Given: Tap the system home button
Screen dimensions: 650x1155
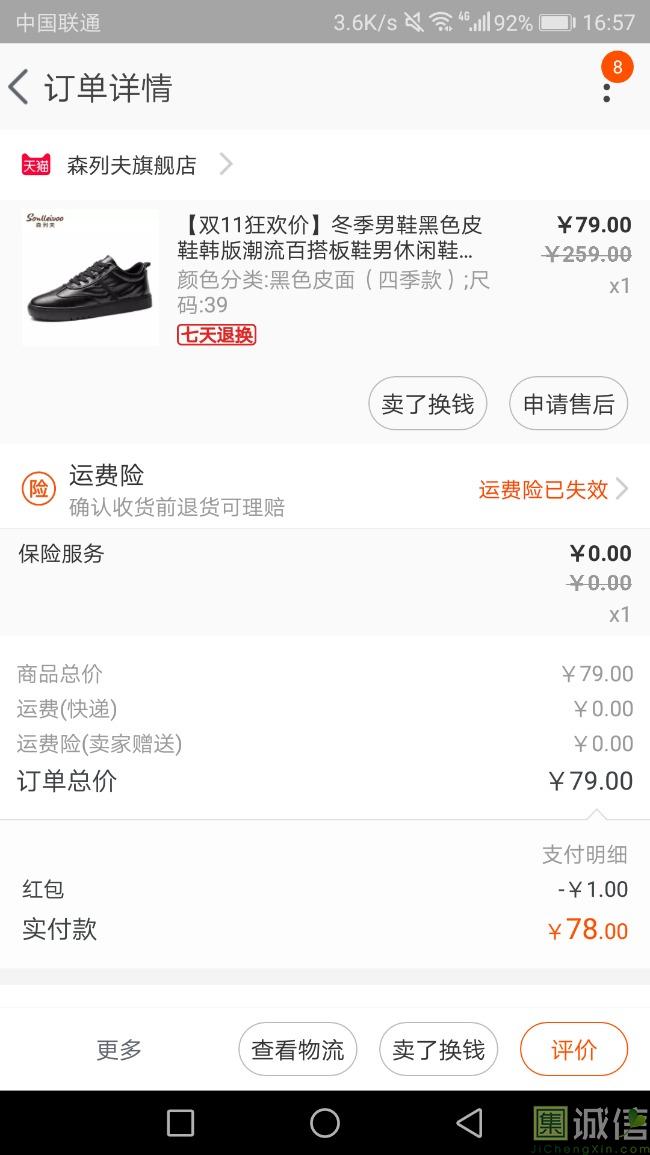Looking at the screenshot, I should (x=325, y=1123).
